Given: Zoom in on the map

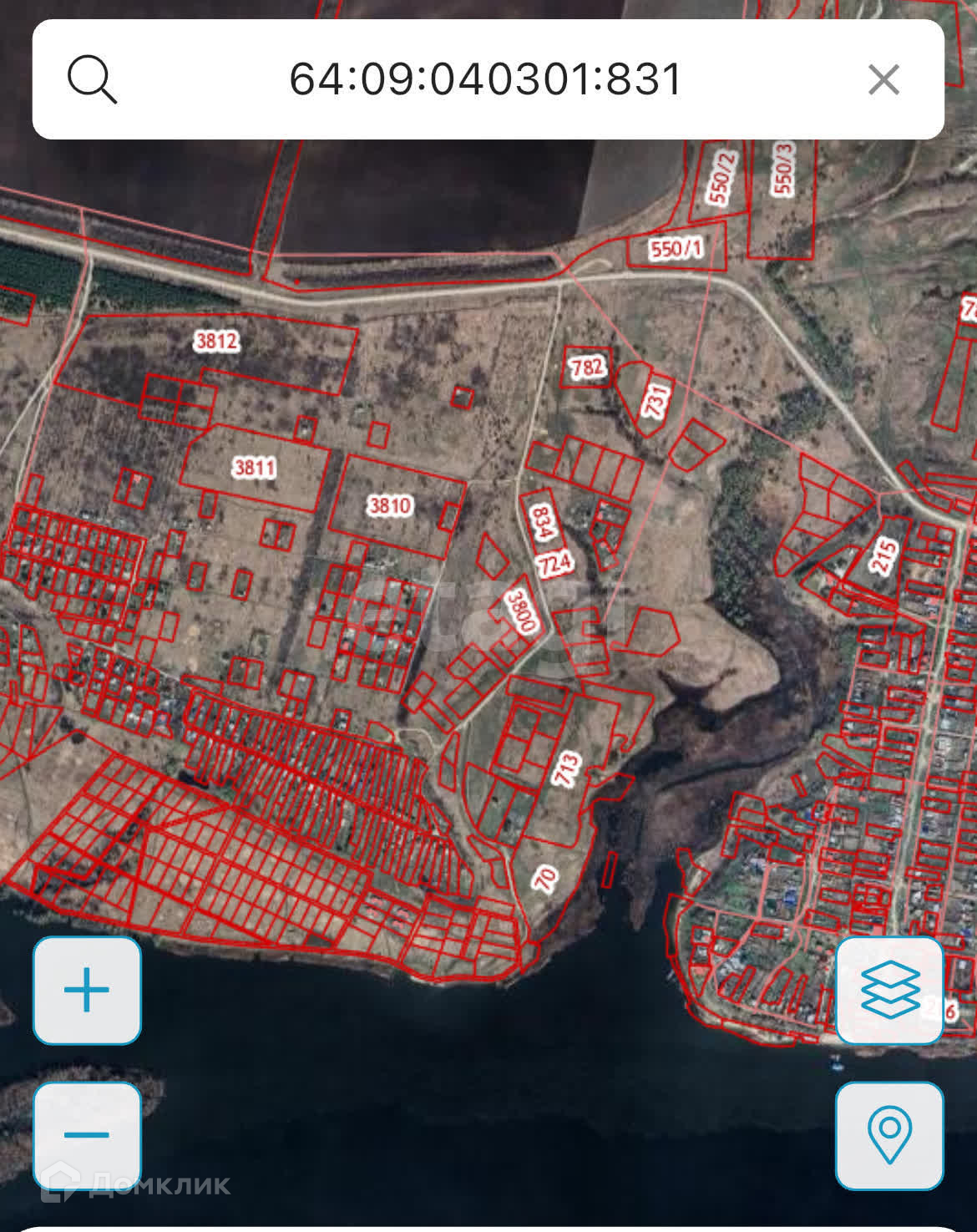Looking at the screenshot, I should coord(87,991).
